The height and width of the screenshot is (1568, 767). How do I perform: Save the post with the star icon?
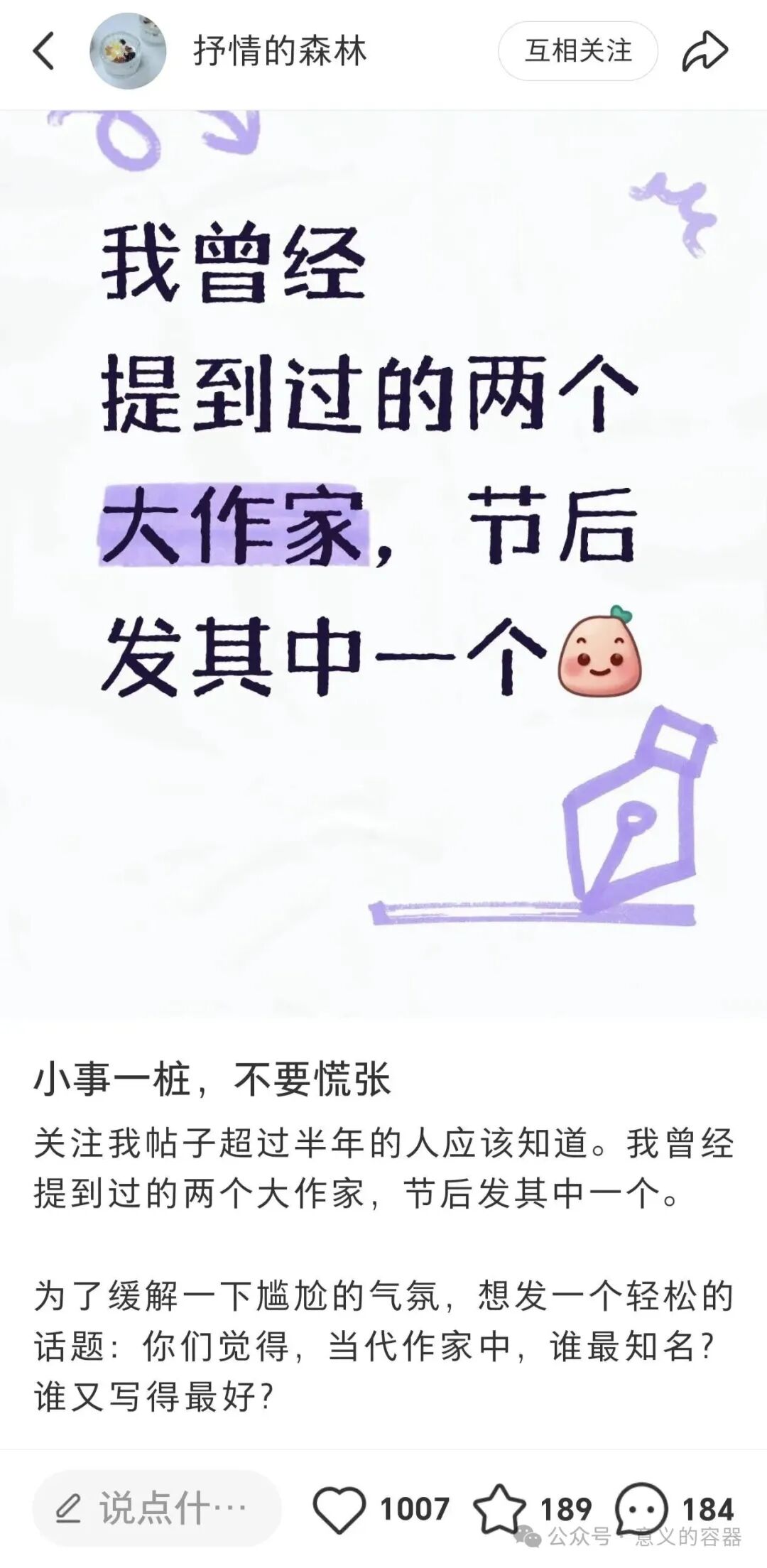[x=499, y=1508]
